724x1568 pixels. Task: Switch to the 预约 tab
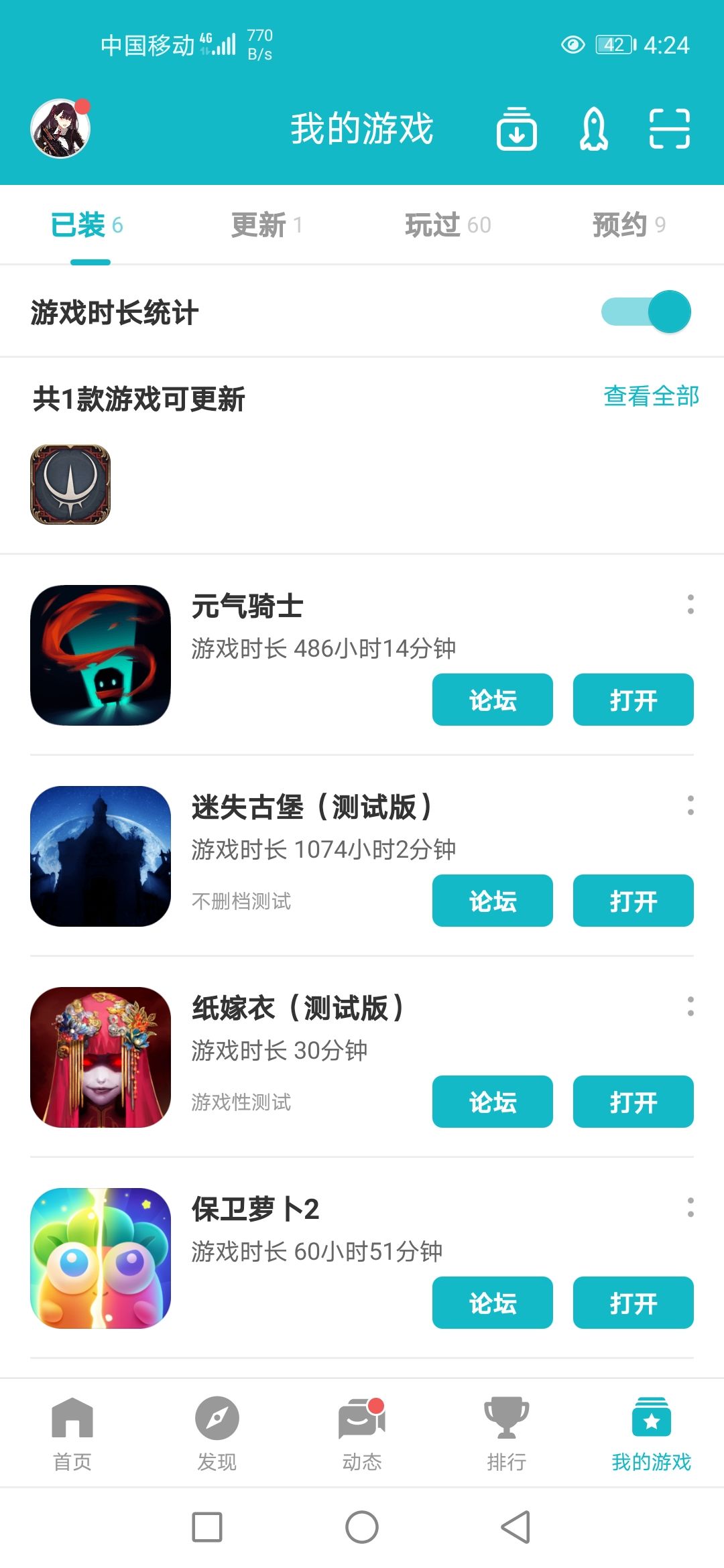[x=629, y=225]
